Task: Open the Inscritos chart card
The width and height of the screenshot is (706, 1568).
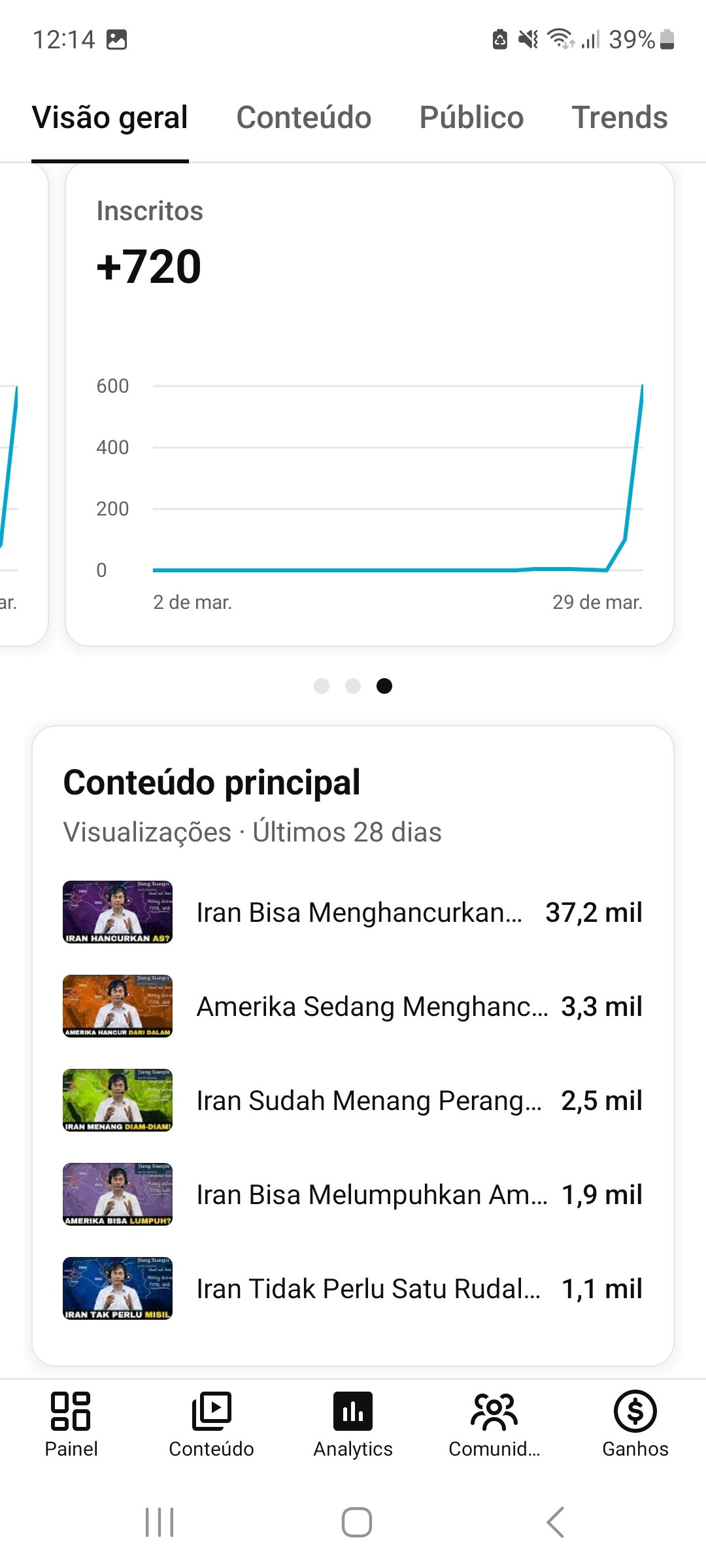Action: (369, 405)
